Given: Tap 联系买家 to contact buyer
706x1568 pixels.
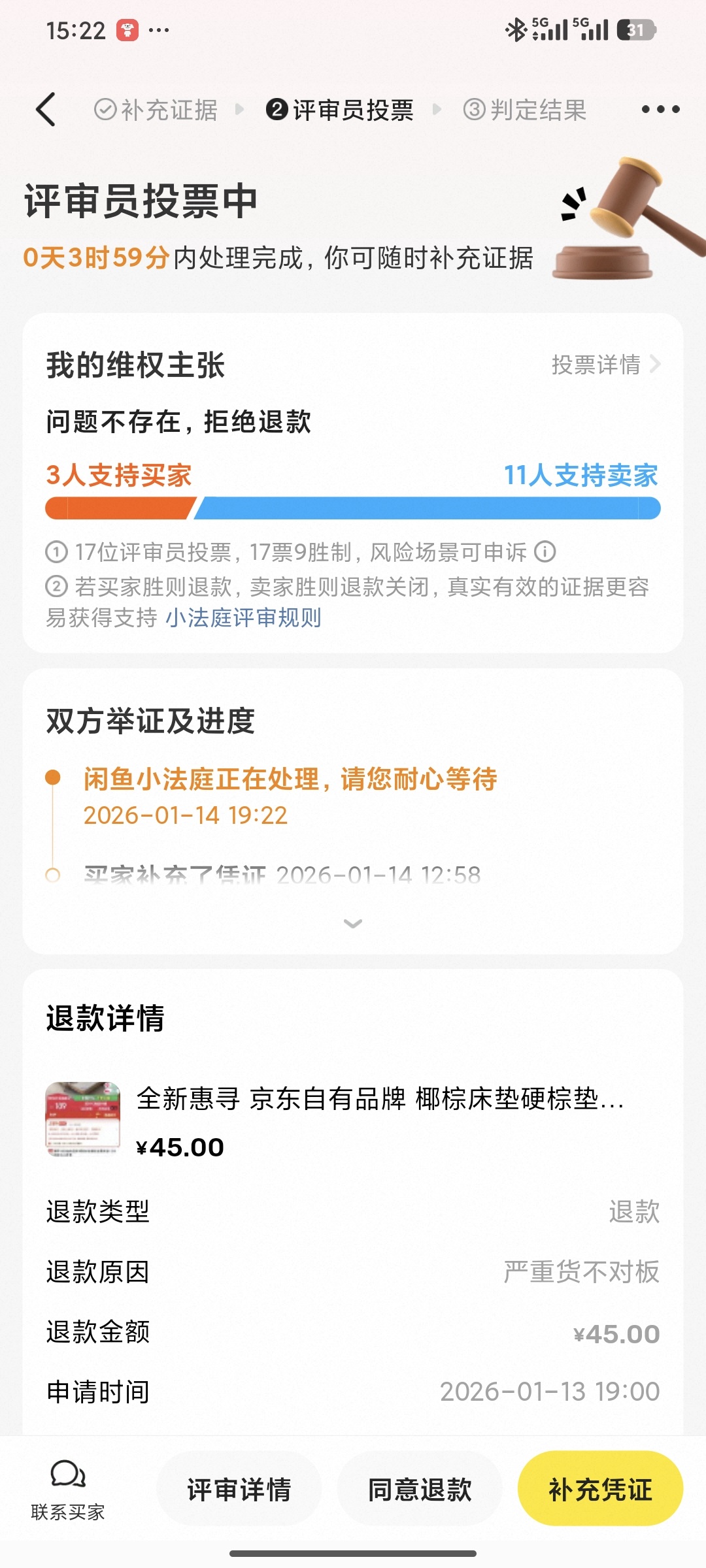Looking at the screenshot, I should (68, 1488).
